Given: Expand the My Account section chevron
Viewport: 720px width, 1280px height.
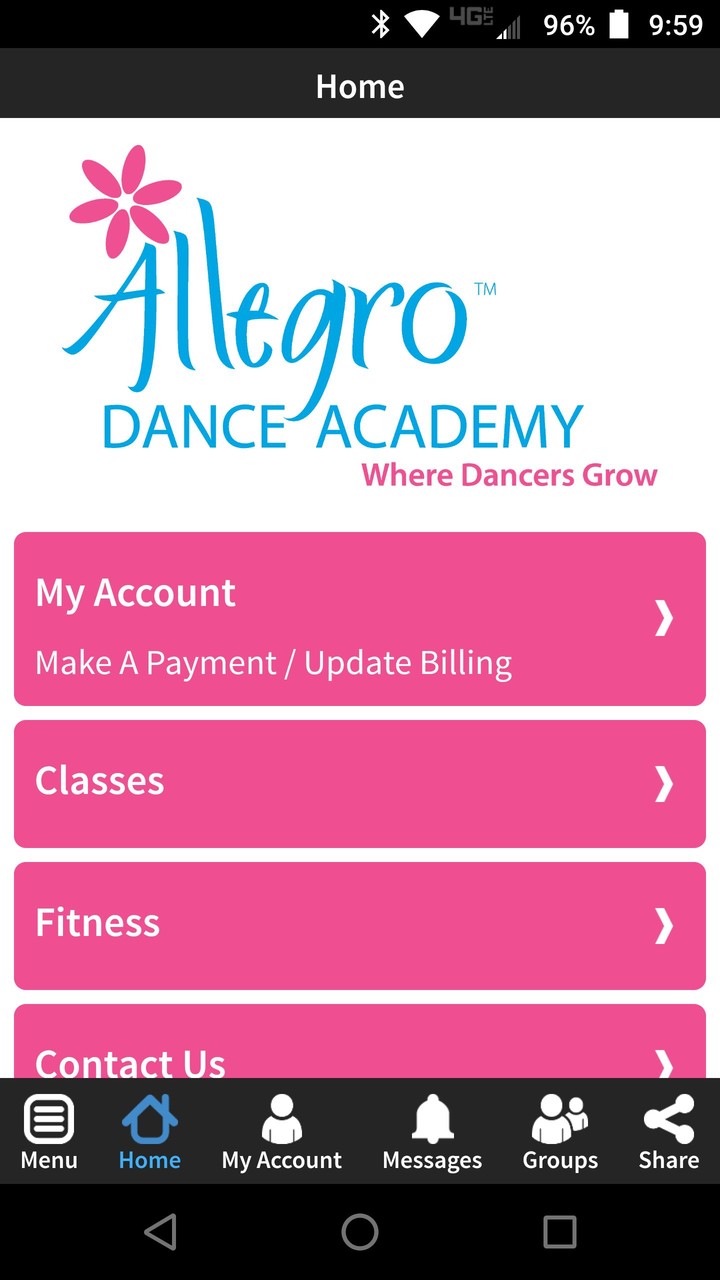Looking at the screenshot, I should click(x=663, y=619).
